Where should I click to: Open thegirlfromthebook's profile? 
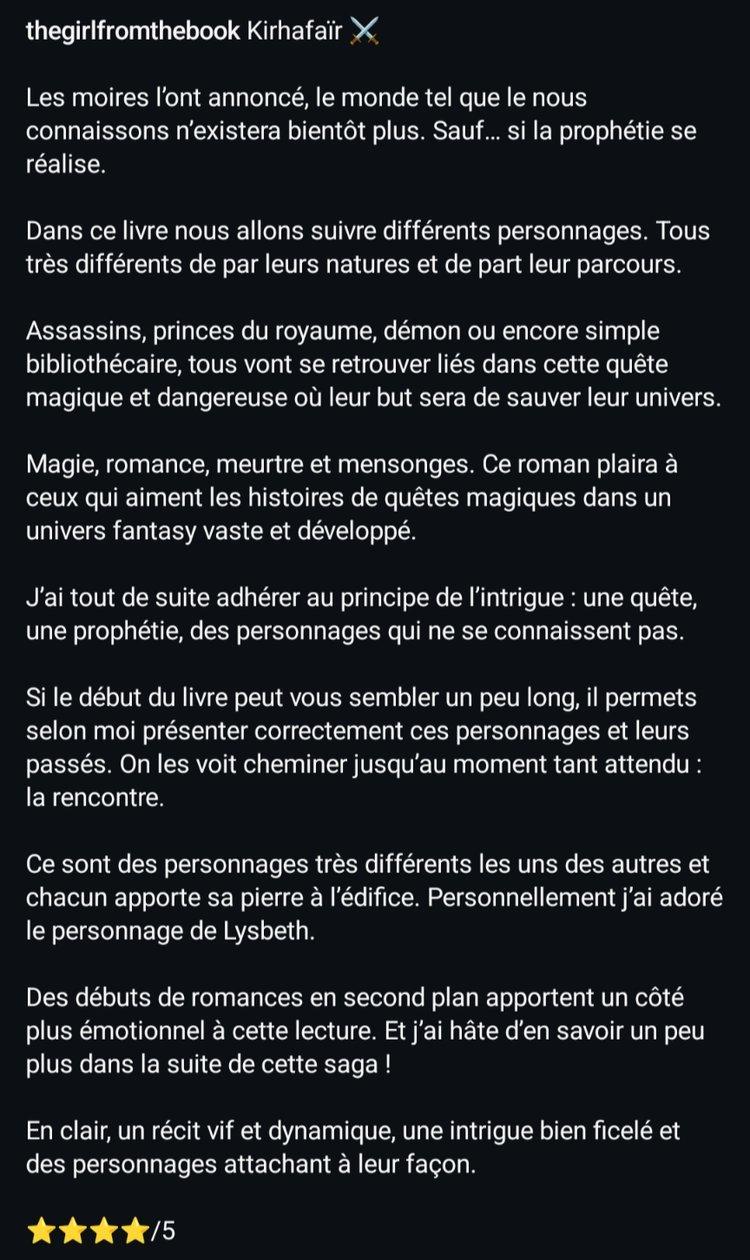point(133,31)
